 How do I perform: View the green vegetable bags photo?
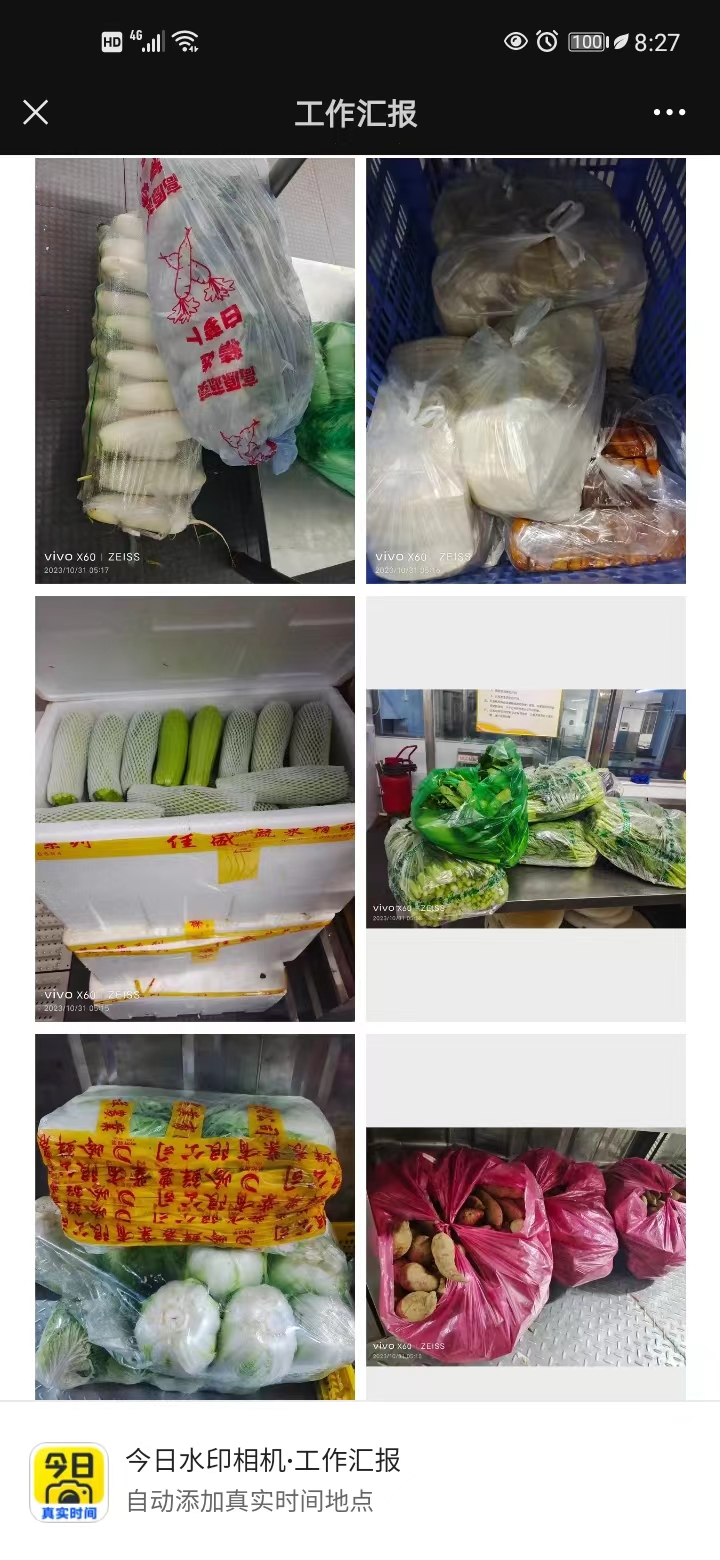point(526,808)
